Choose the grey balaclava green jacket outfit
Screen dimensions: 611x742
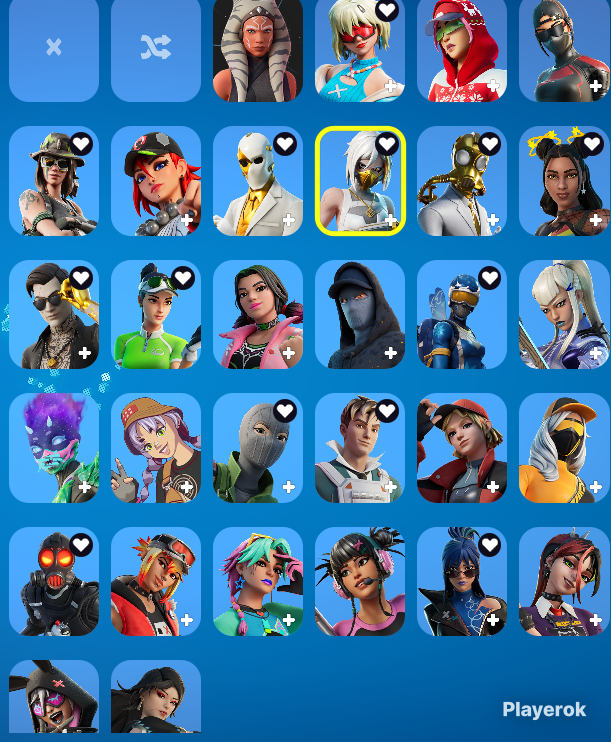tap(258, 448)
